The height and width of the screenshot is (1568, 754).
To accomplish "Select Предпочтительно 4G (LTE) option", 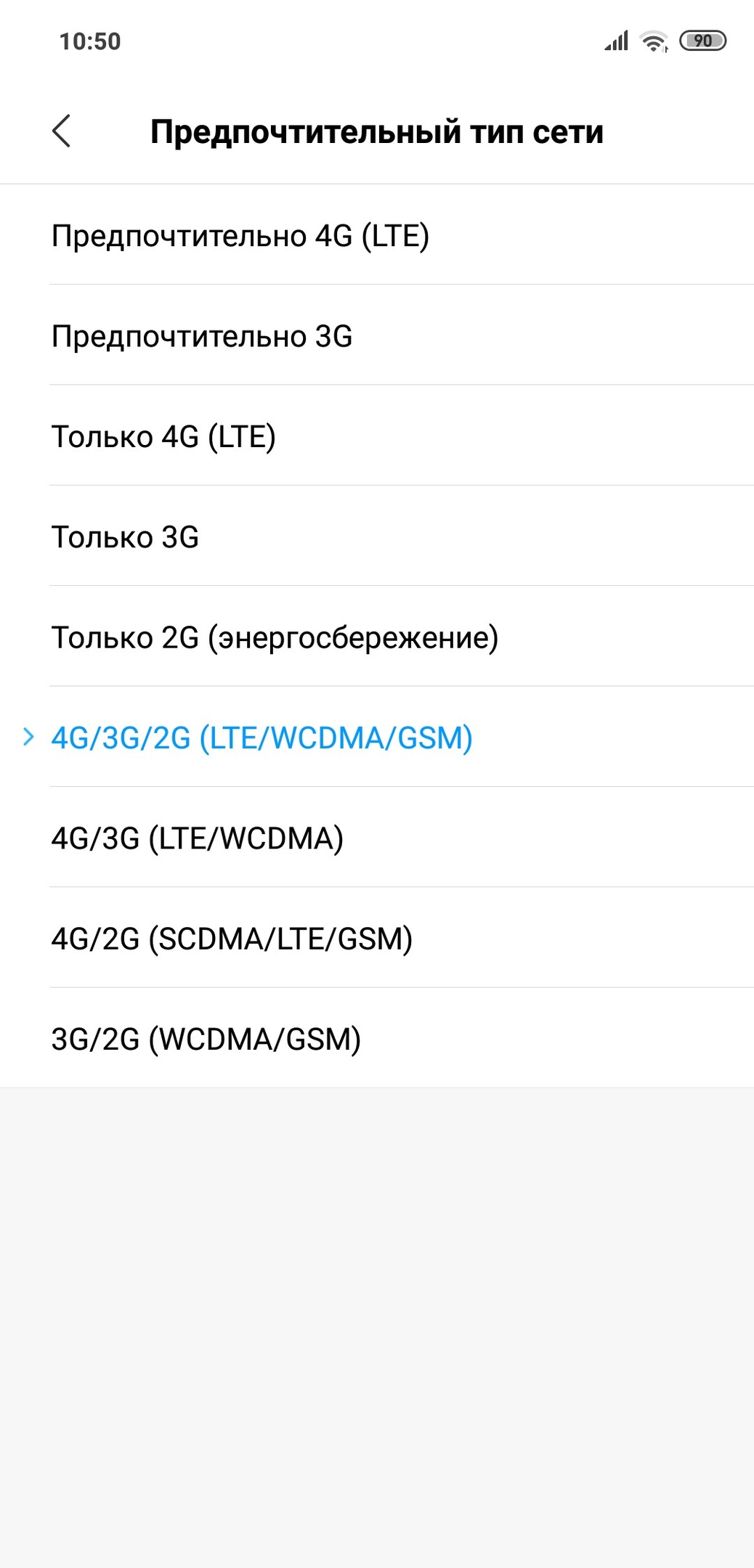I will click(377, 235).
